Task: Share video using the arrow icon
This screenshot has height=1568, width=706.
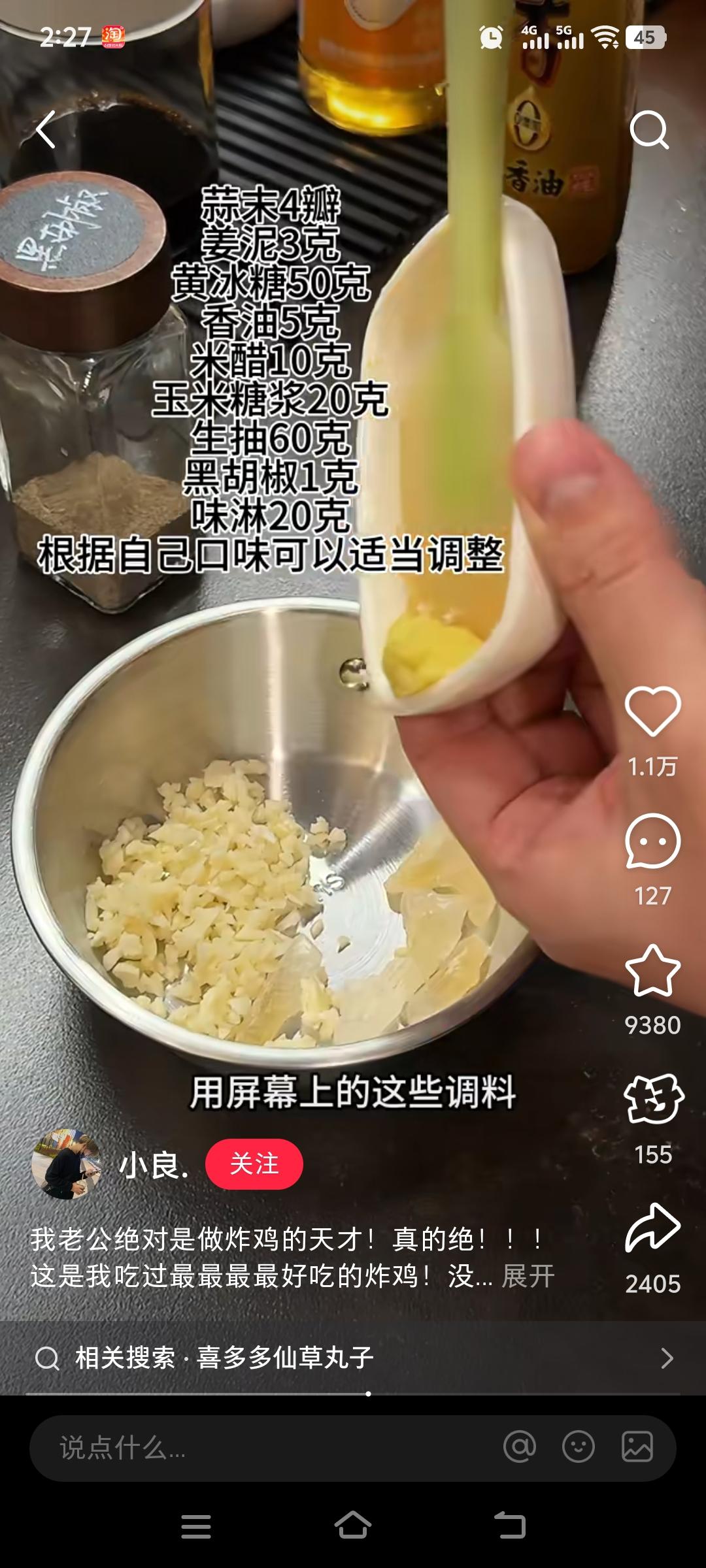Action: pos(652,1229)
